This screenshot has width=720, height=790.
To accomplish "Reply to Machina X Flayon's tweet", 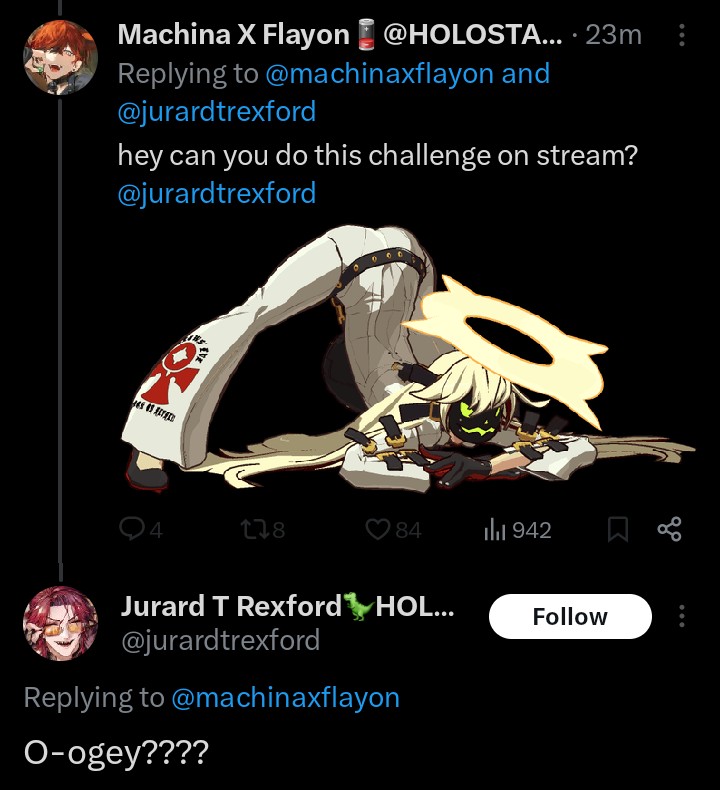I will 132,529.
